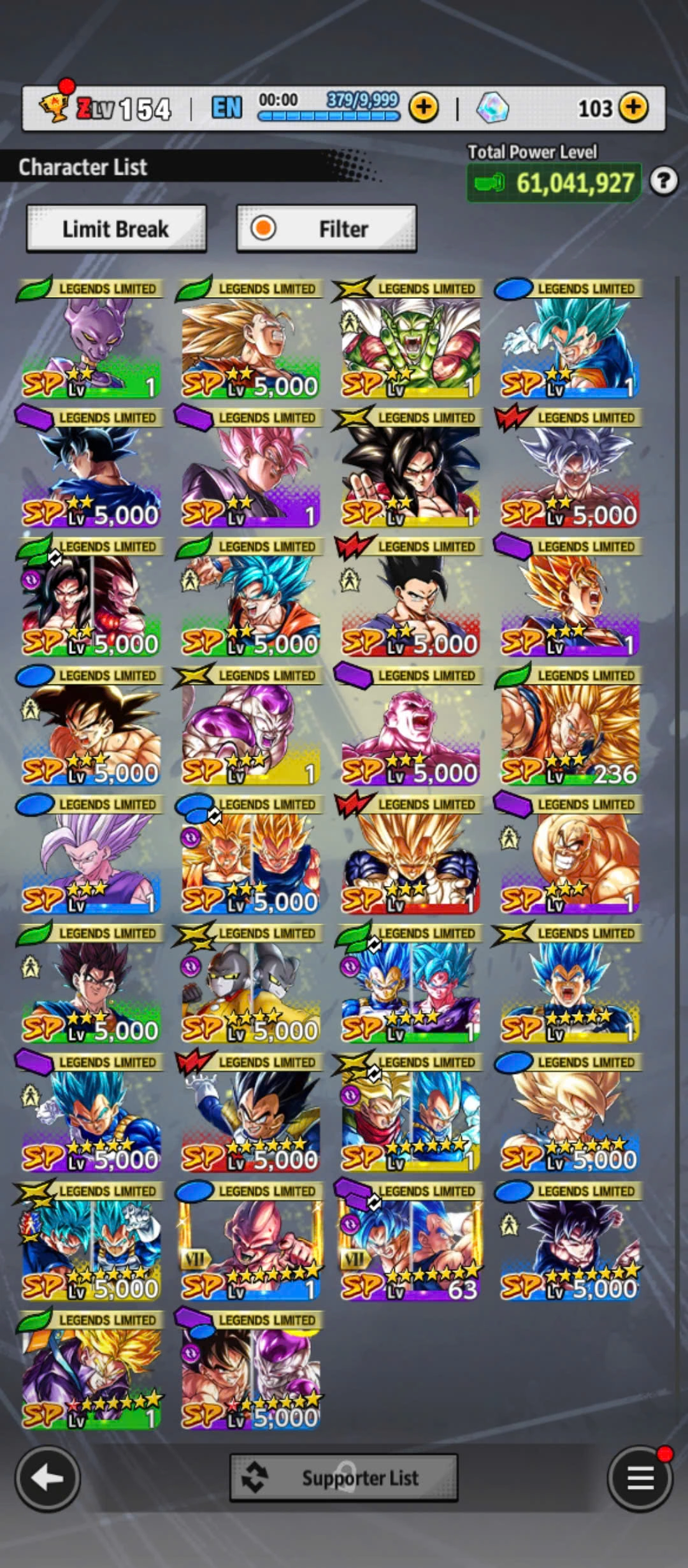Open the Limit Break screen

(116, 229)
